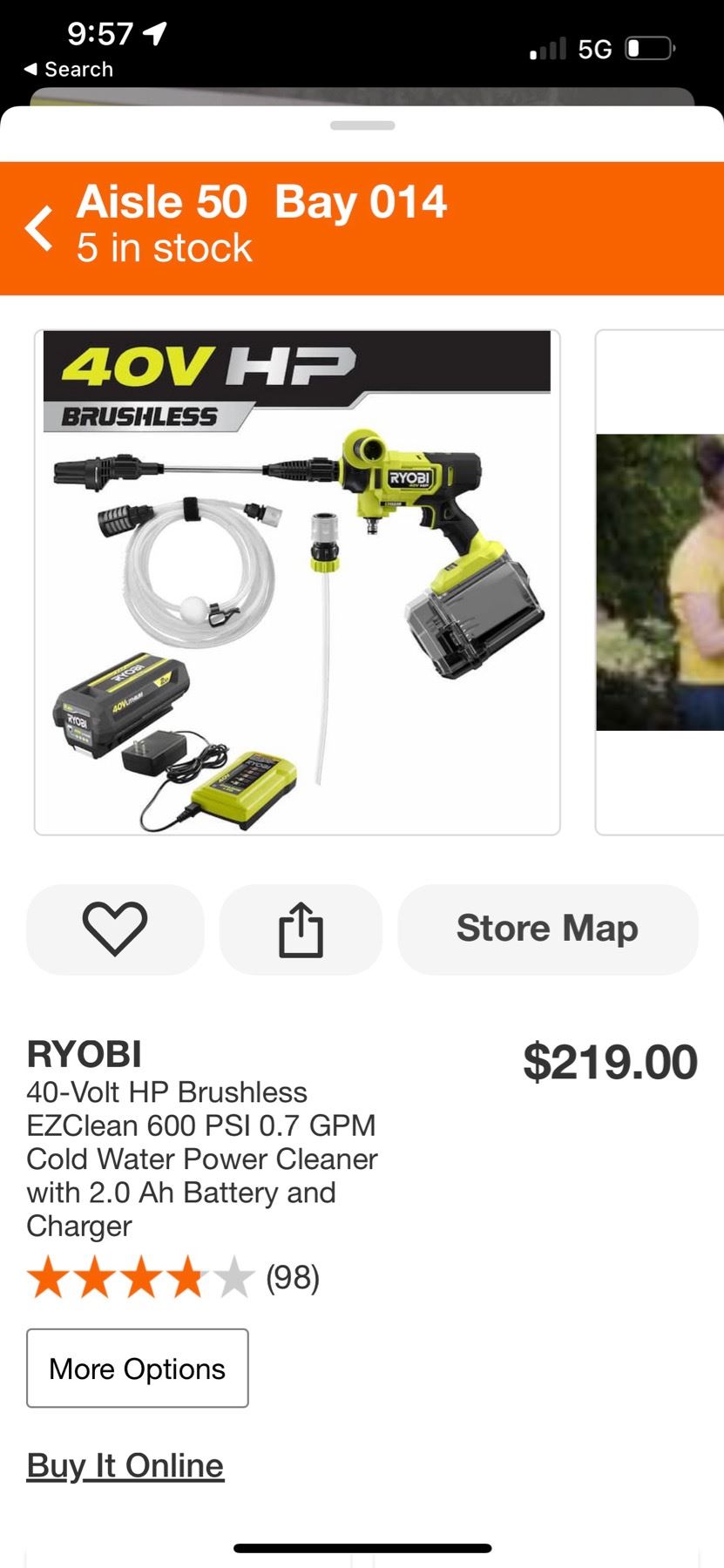The height and width of the screenshot is (1568, 724).
Task: View the main Ryobi product image
Action: 297,582
